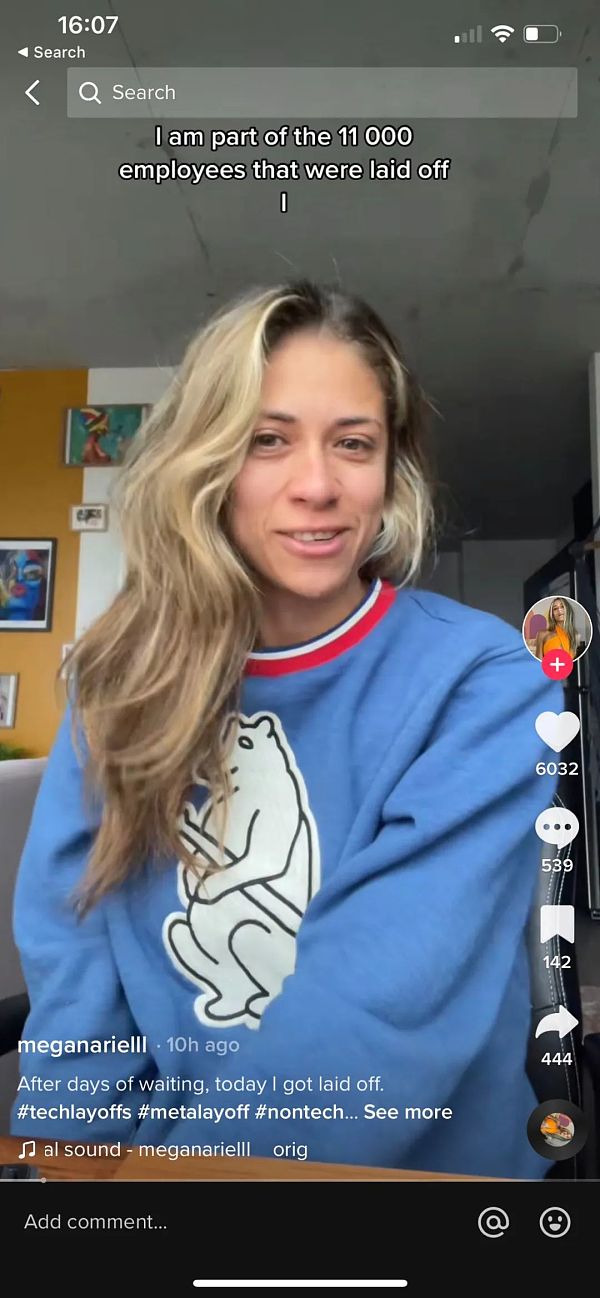
Task: Bookmark this video
Action: point(557,925)
